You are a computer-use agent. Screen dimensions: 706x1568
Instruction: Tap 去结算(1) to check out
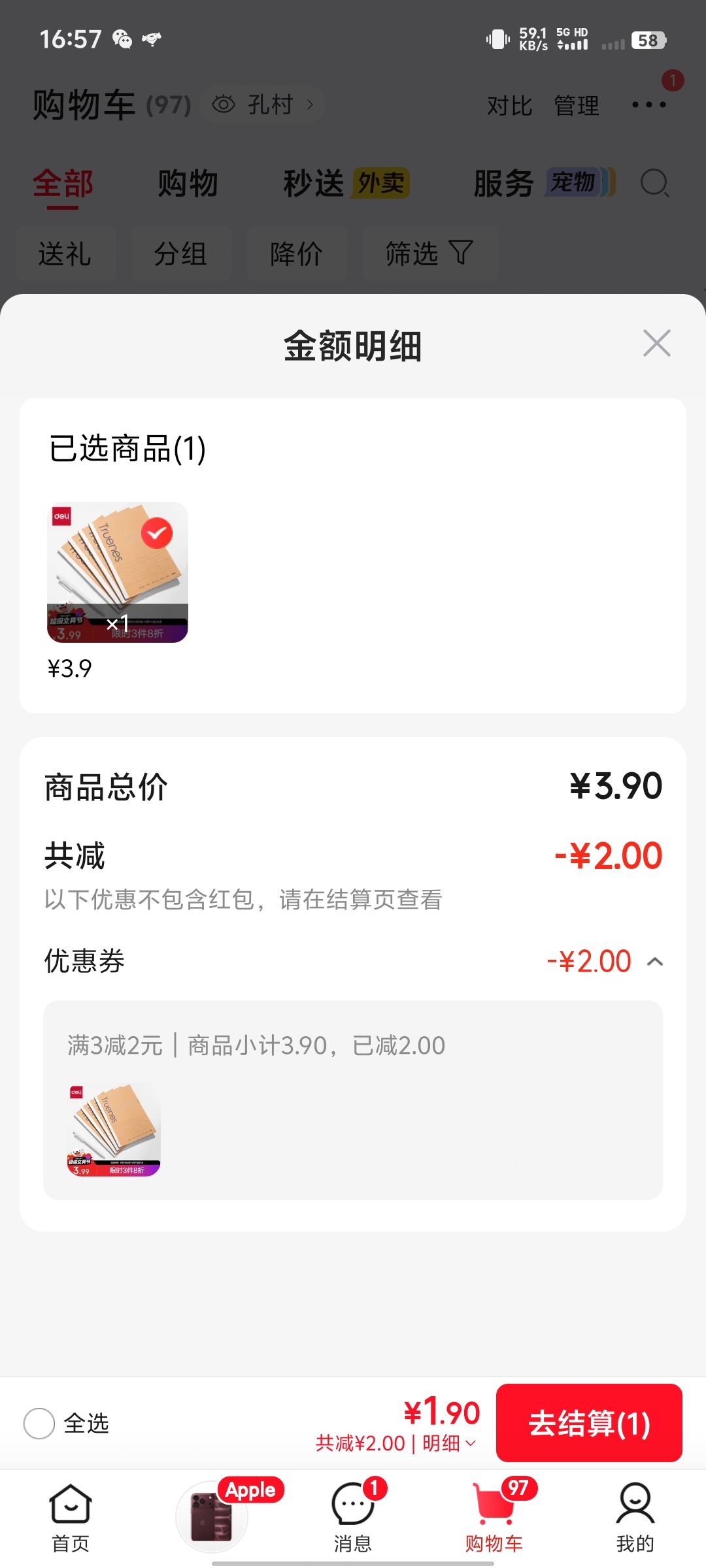(589, 1423)
